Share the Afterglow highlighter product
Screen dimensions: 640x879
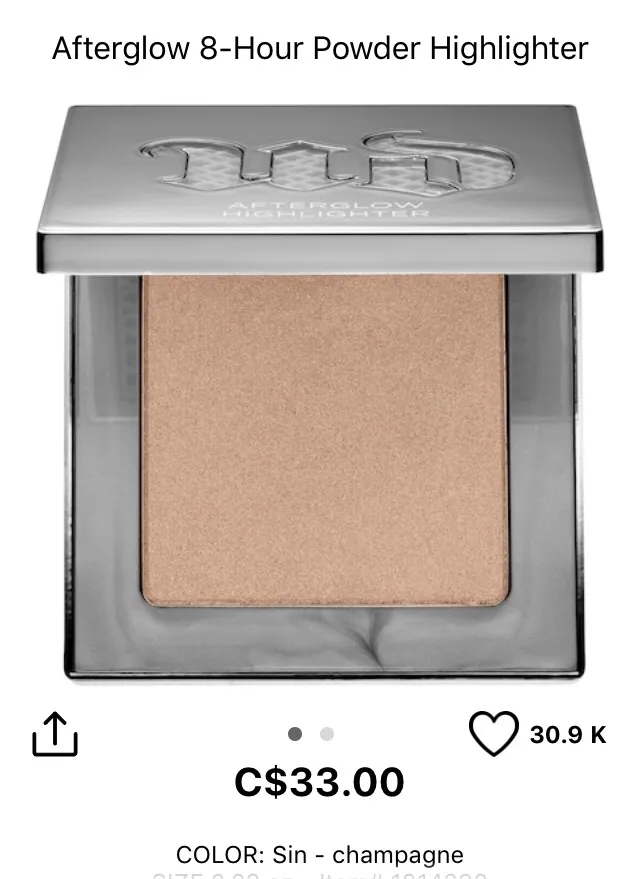point(55,734)
